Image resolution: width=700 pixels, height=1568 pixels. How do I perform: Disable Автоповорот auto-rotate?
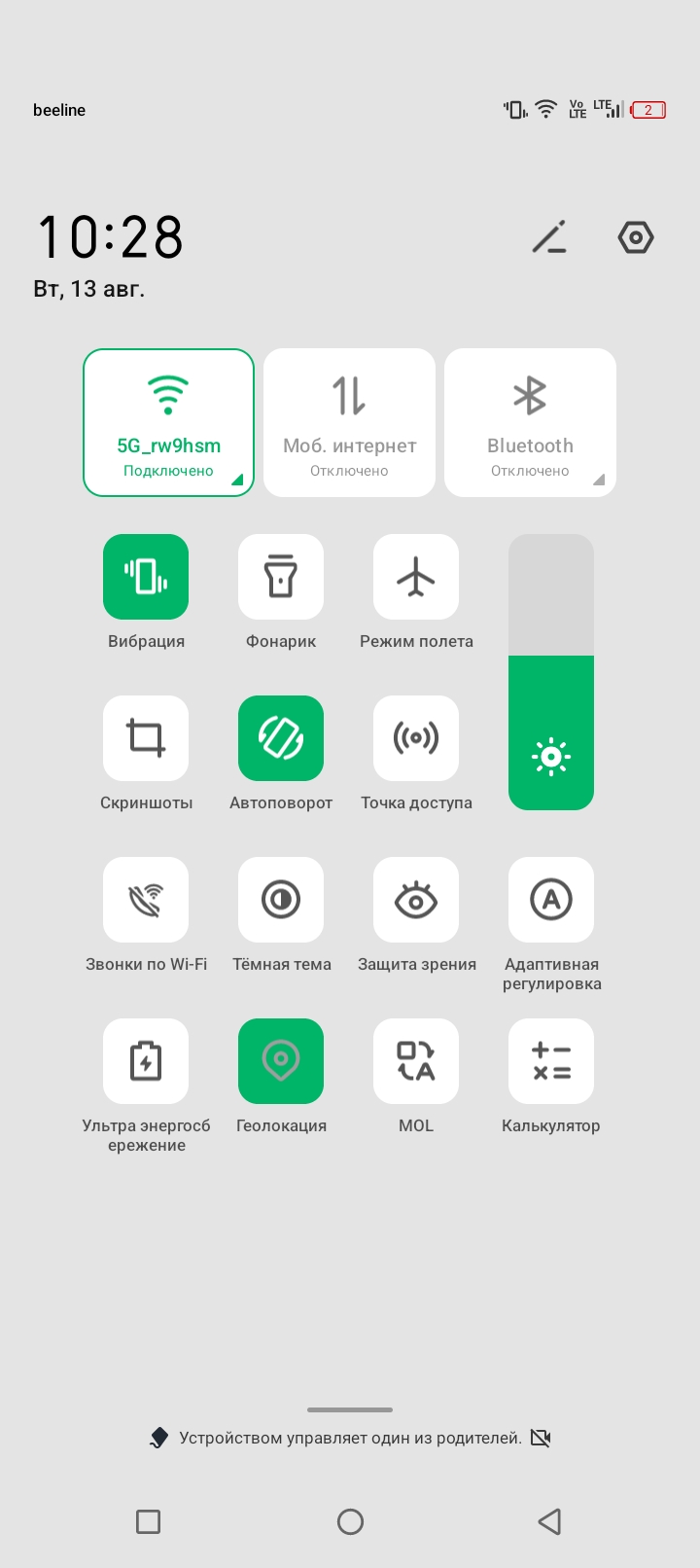tap(281, 738)
